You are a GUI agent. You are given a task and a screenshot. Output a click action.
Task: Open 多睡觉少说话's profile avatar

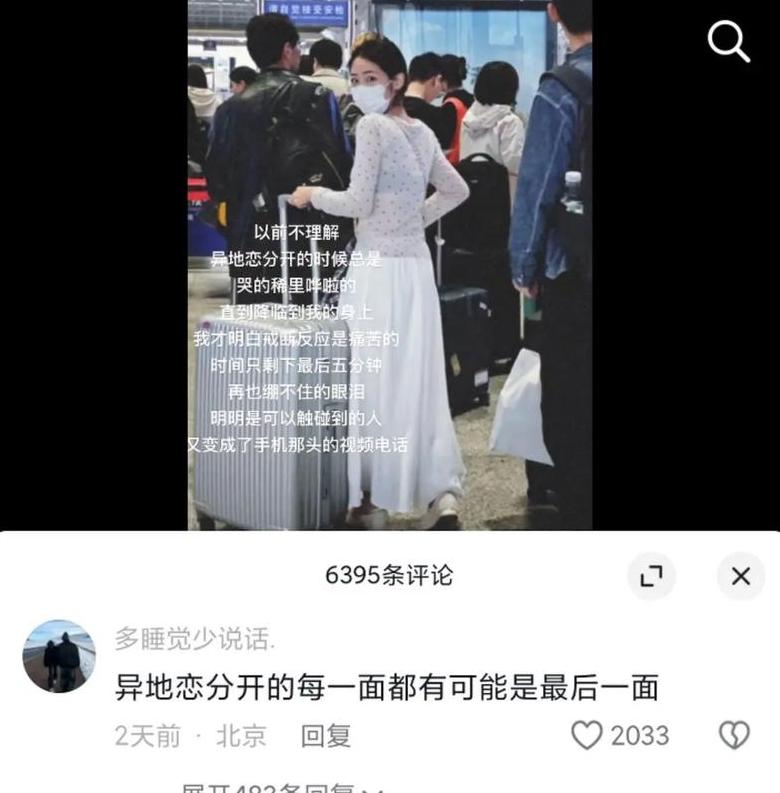pos(59,656)
